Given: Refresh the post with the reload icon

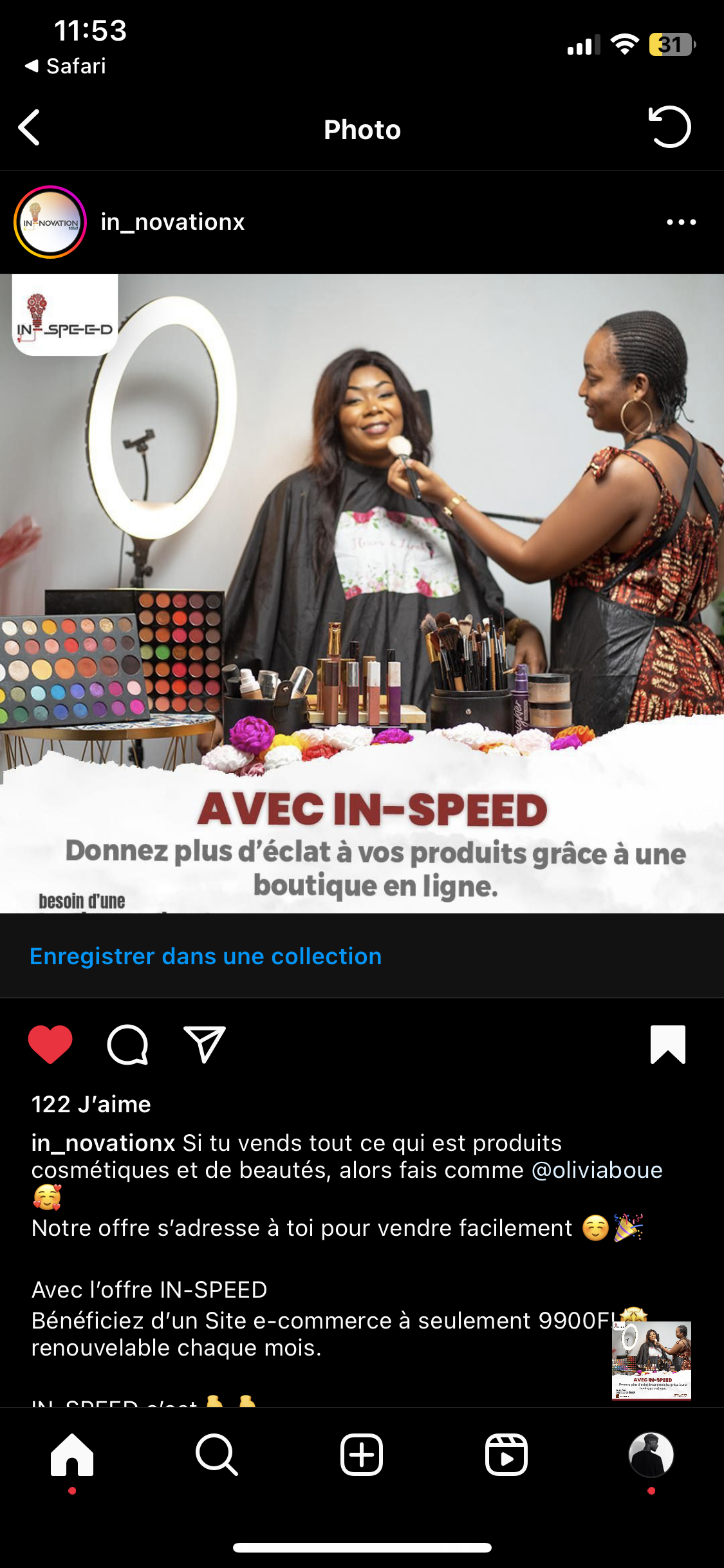Looking at the screenshot, I should tap(669, 127).
